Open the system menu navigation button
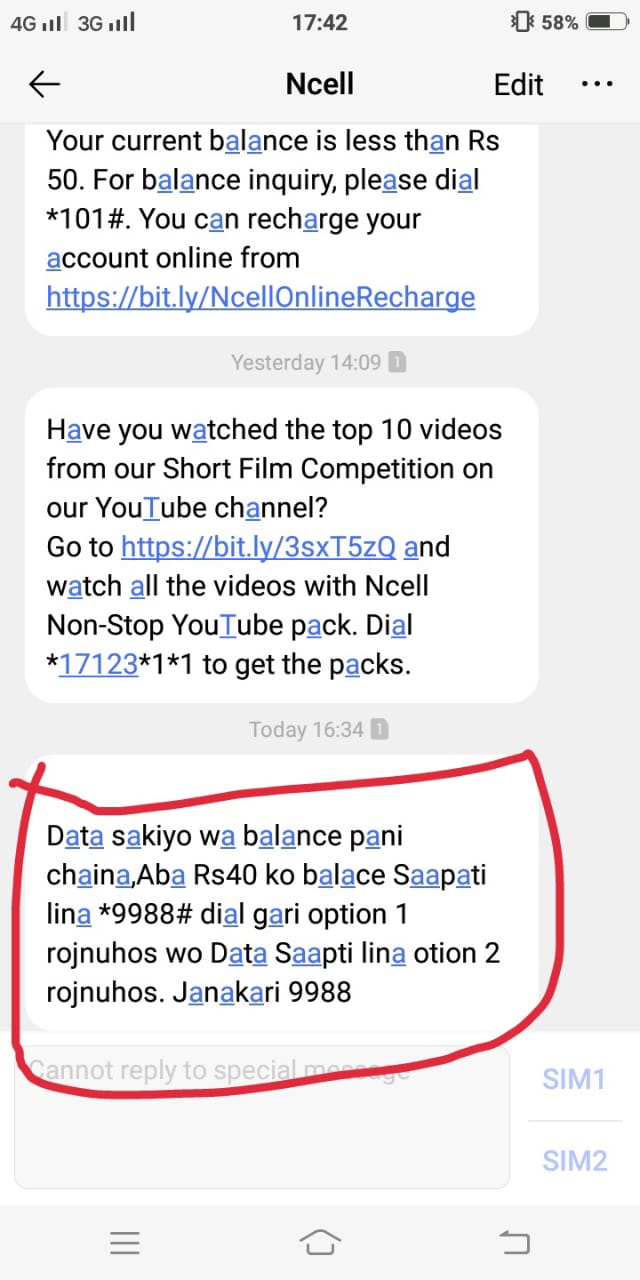This screenshot has height=1280, width=640. pyautogui.click(x=125, y=1243)
